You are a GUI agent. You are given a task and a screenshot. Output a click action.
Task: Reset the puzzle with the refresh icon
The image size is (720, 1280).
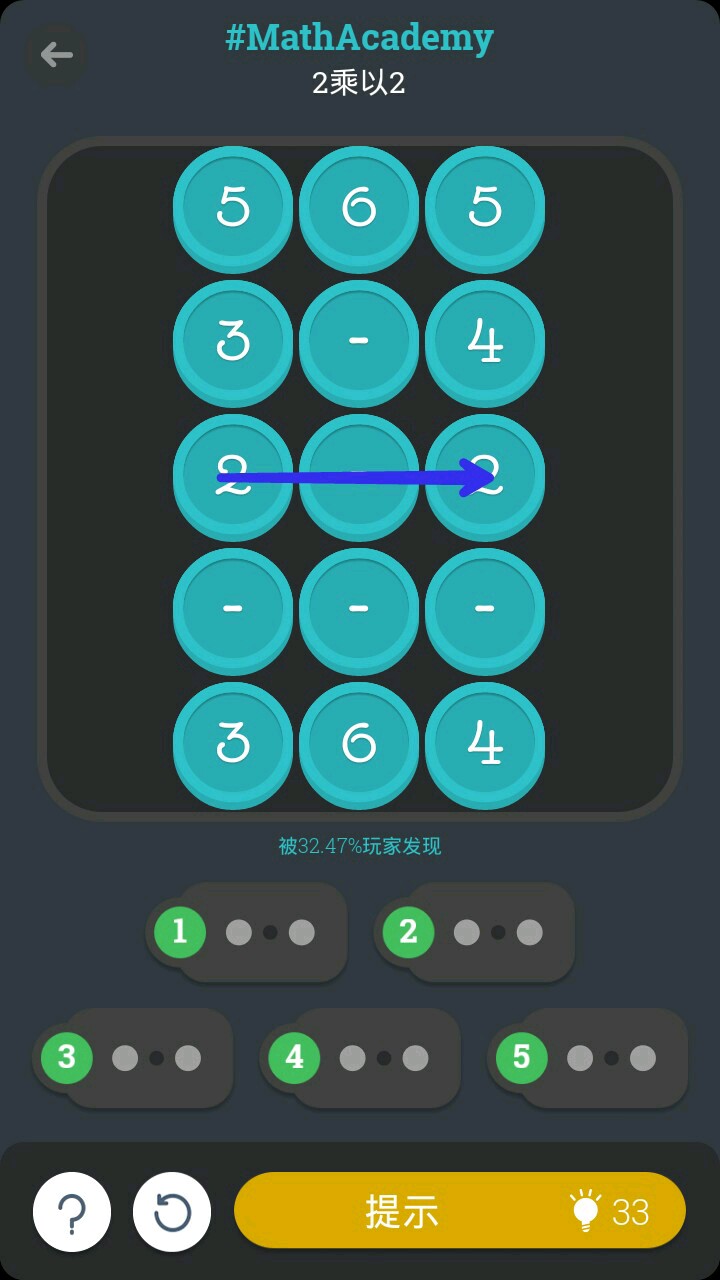click(172, 1212)
